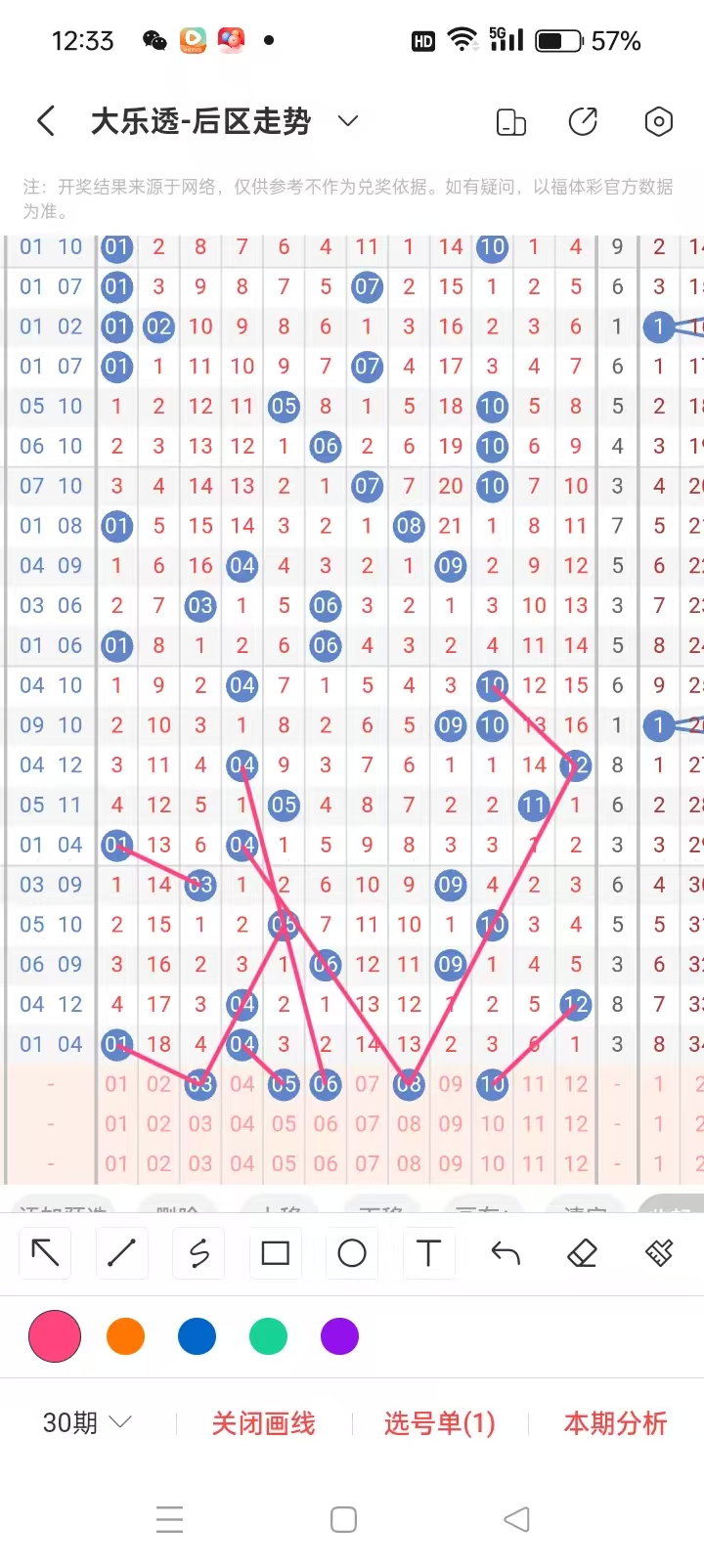The image size is (704, 1568).
Task: Choose the orange drawing color
Action: pos(125,1336)
